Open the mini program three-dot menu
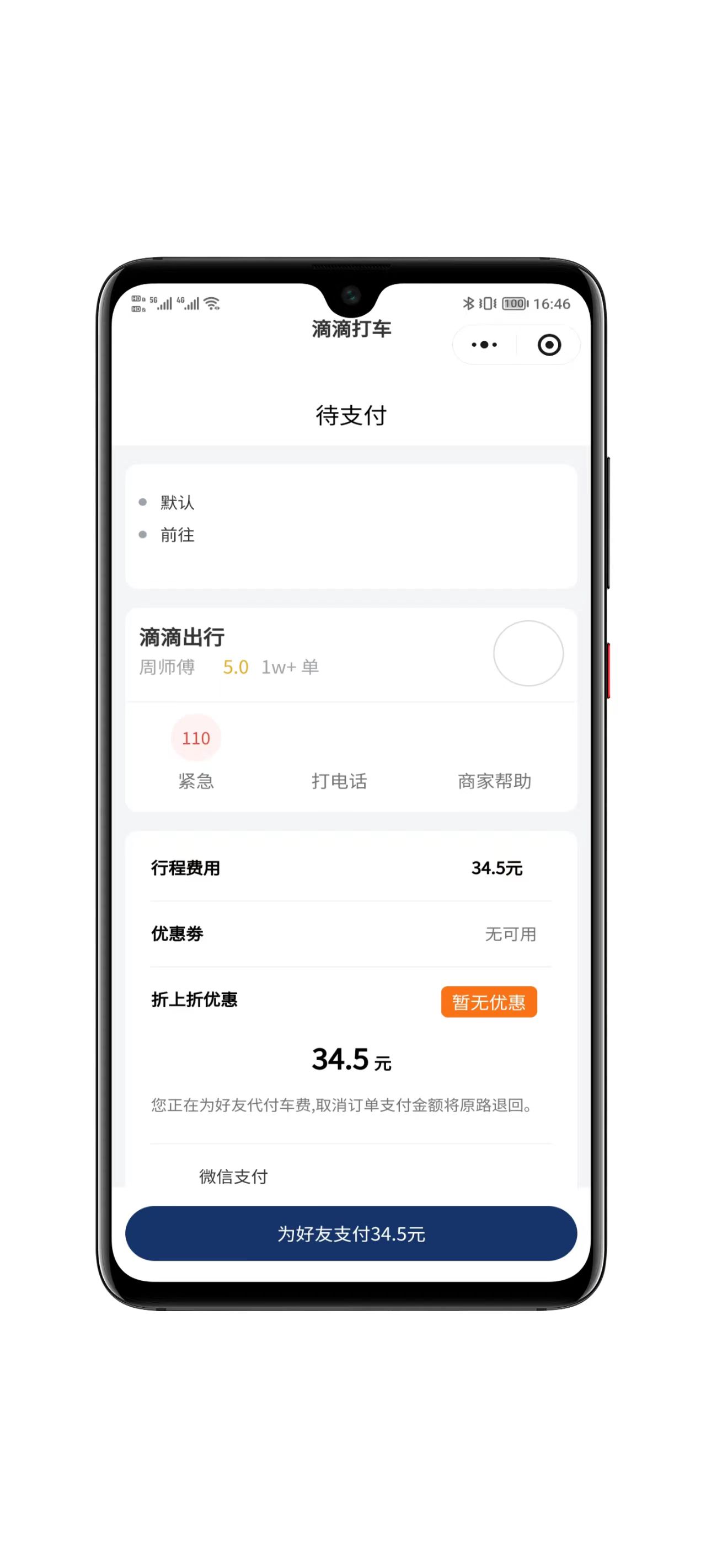This screenshot has width=706, height=1568. (x=484, y=345)
